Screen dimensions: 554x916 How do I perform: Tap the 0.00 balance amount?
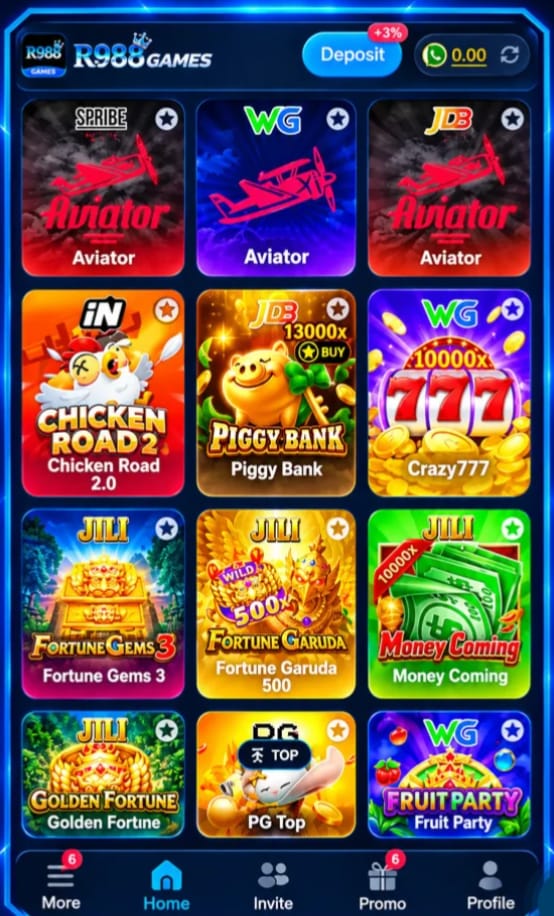tap(469, 56)
